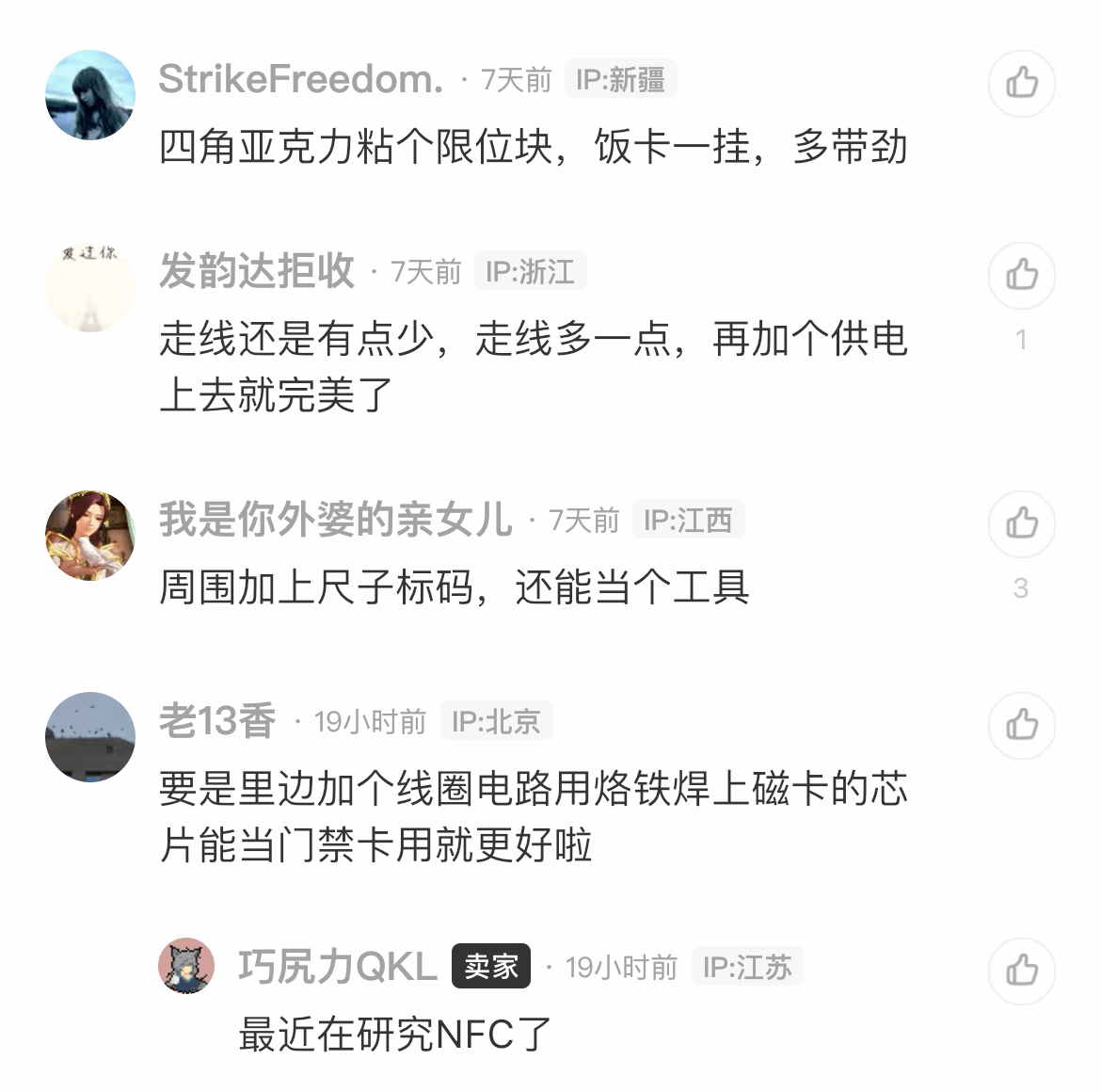Reply to the comment about 尺子标码
This screenshot has height=1092, width=1101.
pos(454,588)
